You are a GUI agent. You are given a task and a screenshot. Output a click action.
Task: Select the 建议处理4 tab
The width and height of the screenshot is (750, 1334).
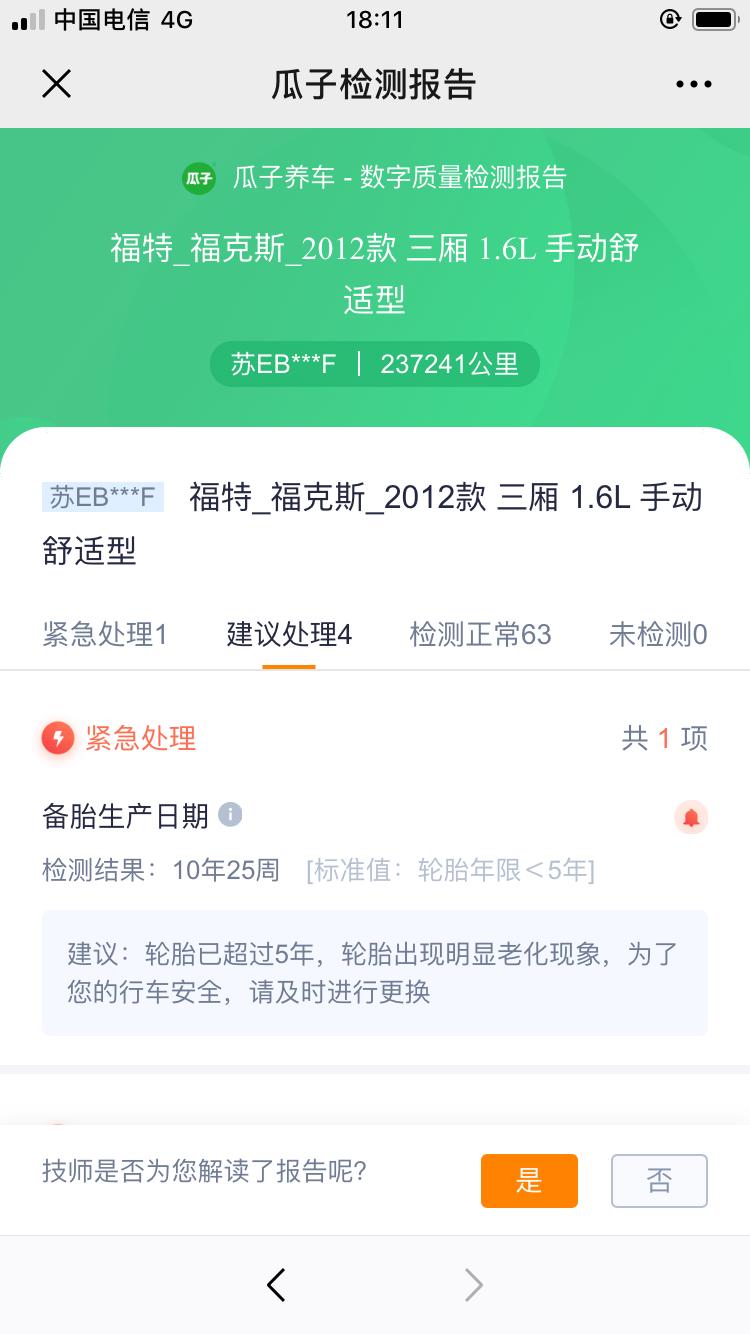pos(288,634)
